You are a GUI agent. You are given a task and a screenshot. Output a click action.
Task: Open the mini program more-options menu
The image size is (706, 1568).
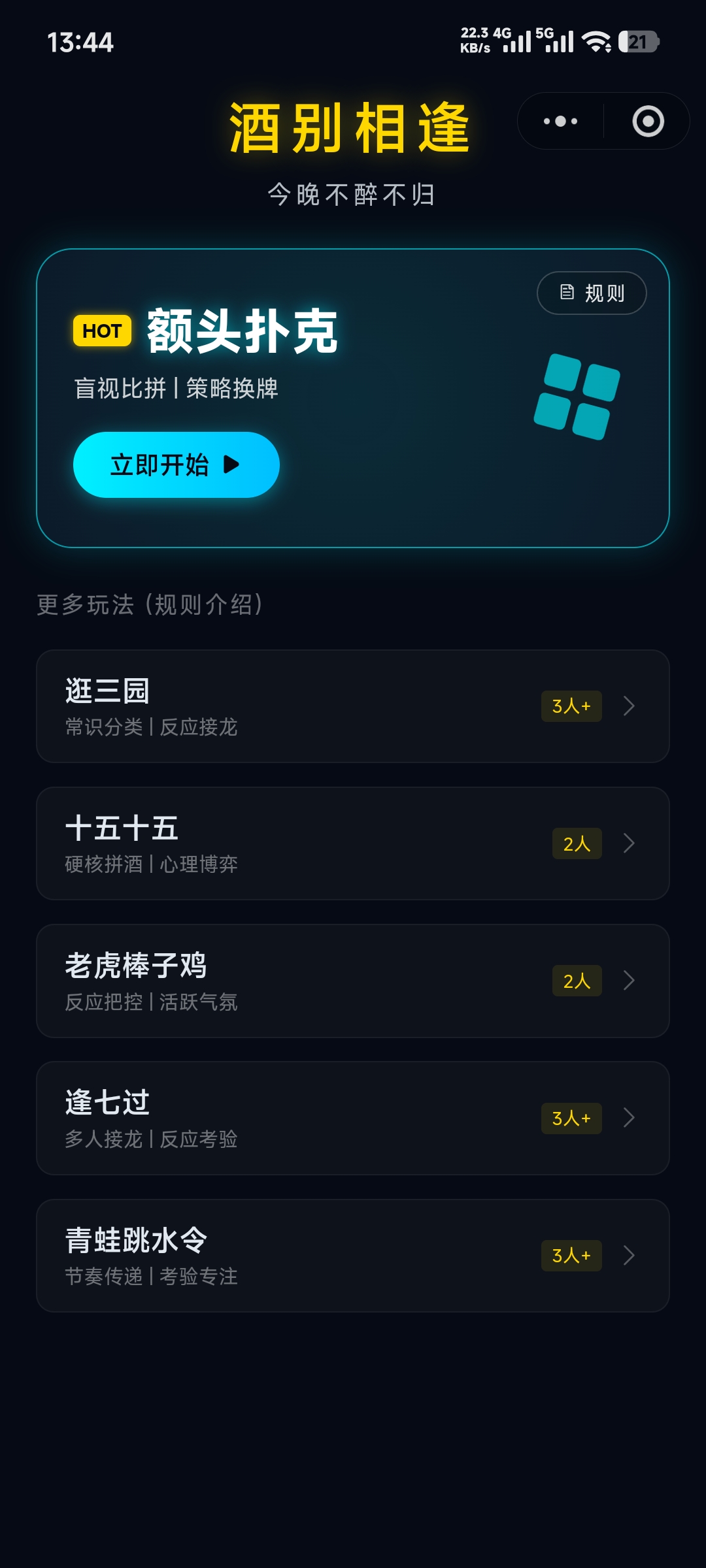point(561,122)
